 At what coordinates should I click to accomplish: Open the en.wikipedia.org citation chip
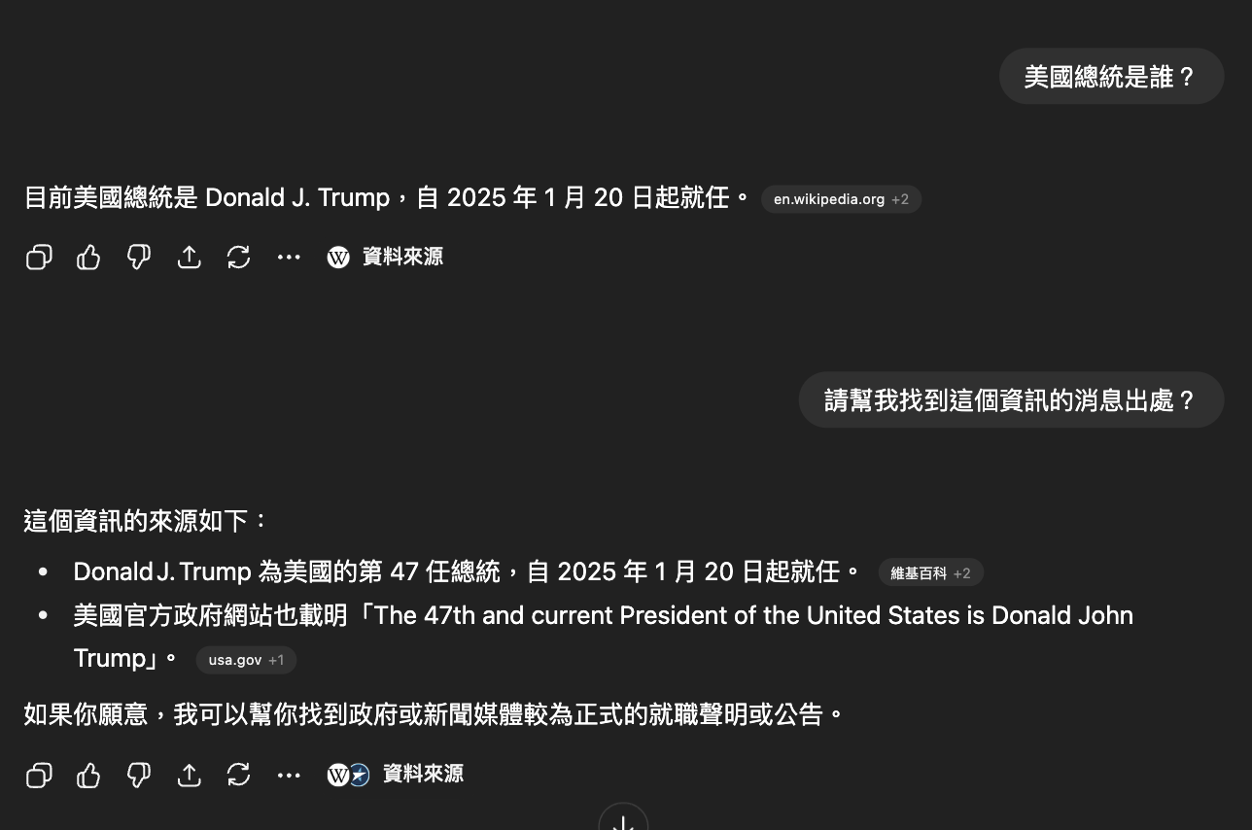click(x=840, y=199)
